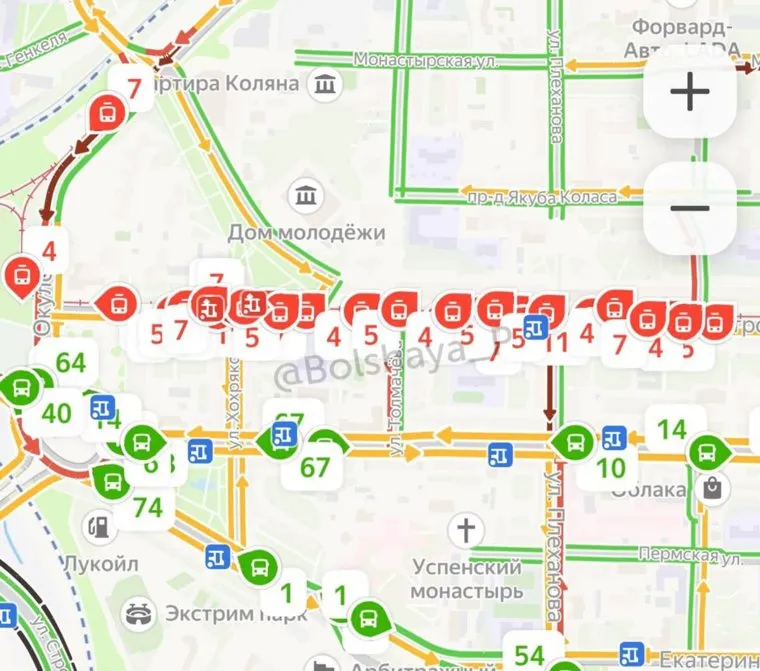The image size is (760, 671).
Task: Open the Облака shopping marker
Action: [x=712, y=489]
